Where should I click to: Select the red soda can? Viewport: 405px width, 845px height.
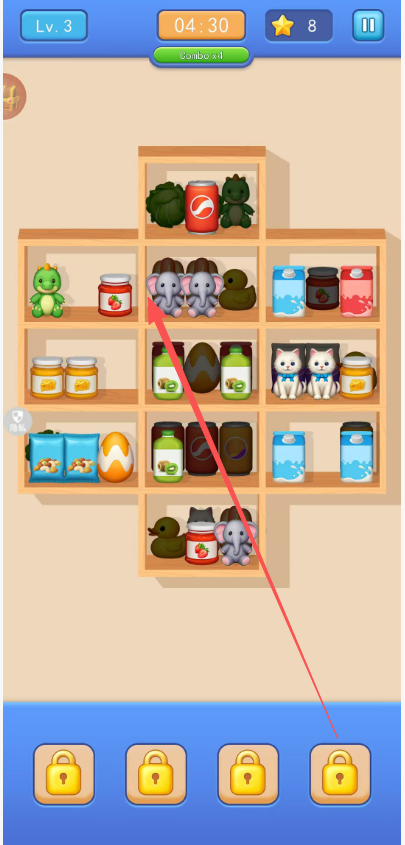coord(202,207)
